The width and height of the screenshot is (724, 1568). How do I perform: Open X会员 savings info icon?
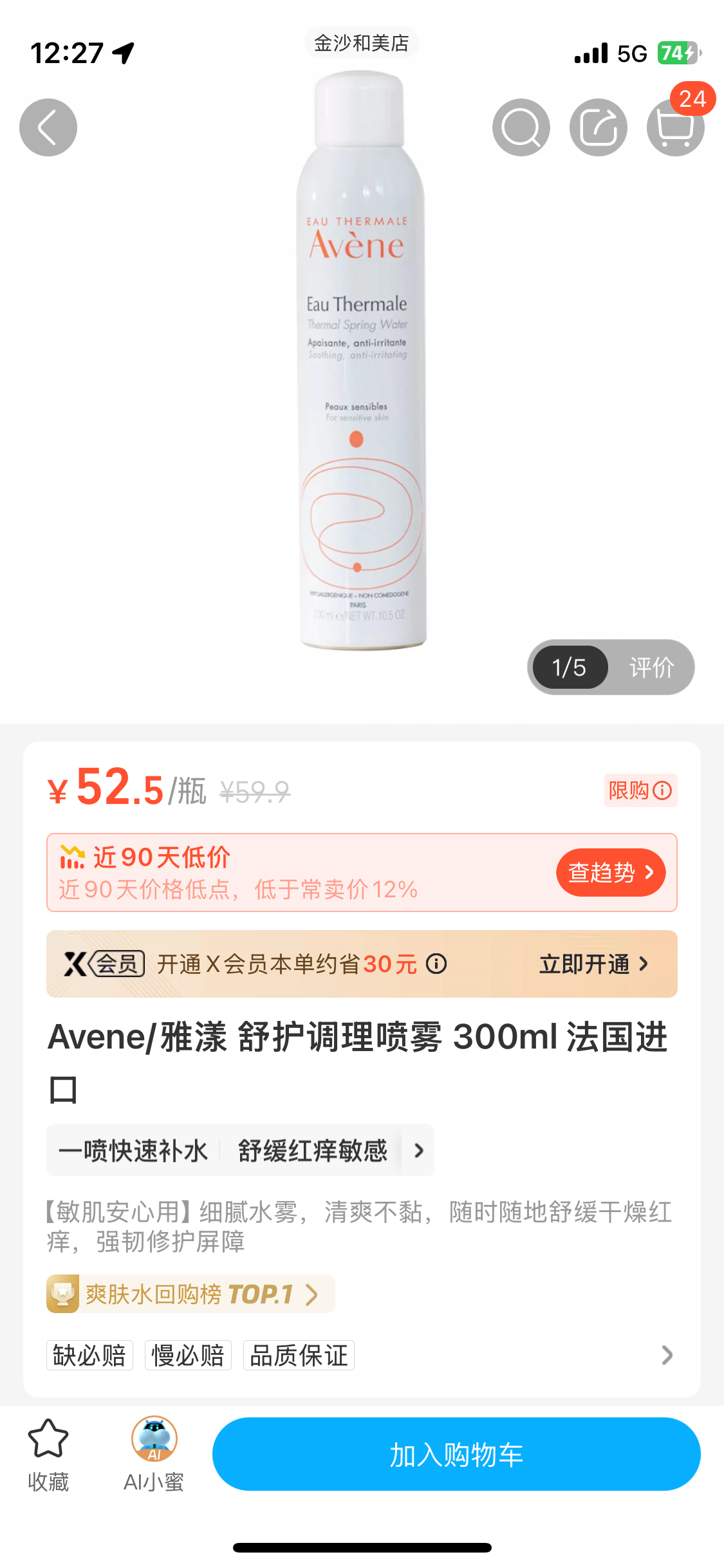(436, 964)
